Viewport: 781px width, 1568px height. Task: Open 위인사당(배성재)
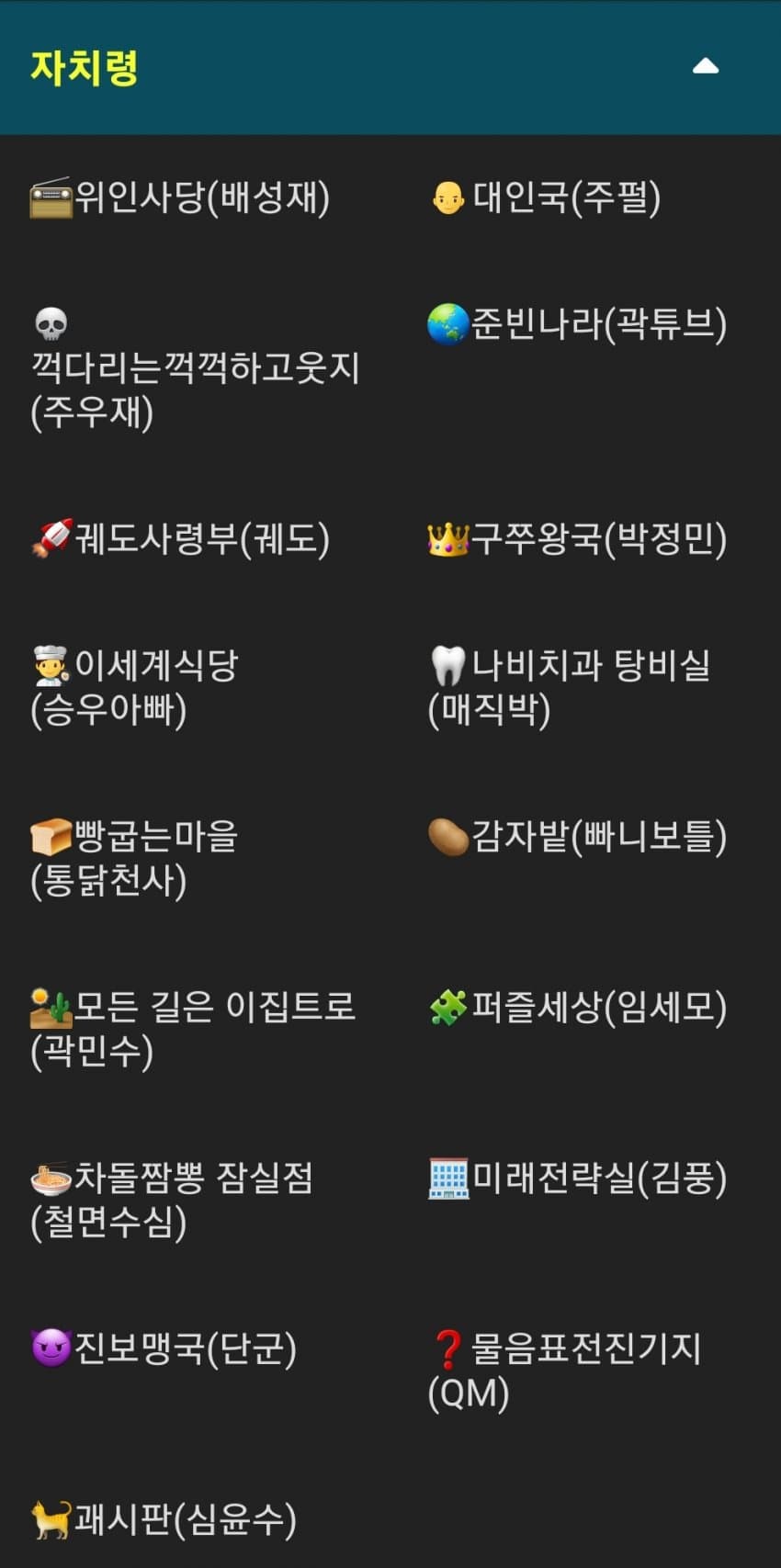point(181,198)
